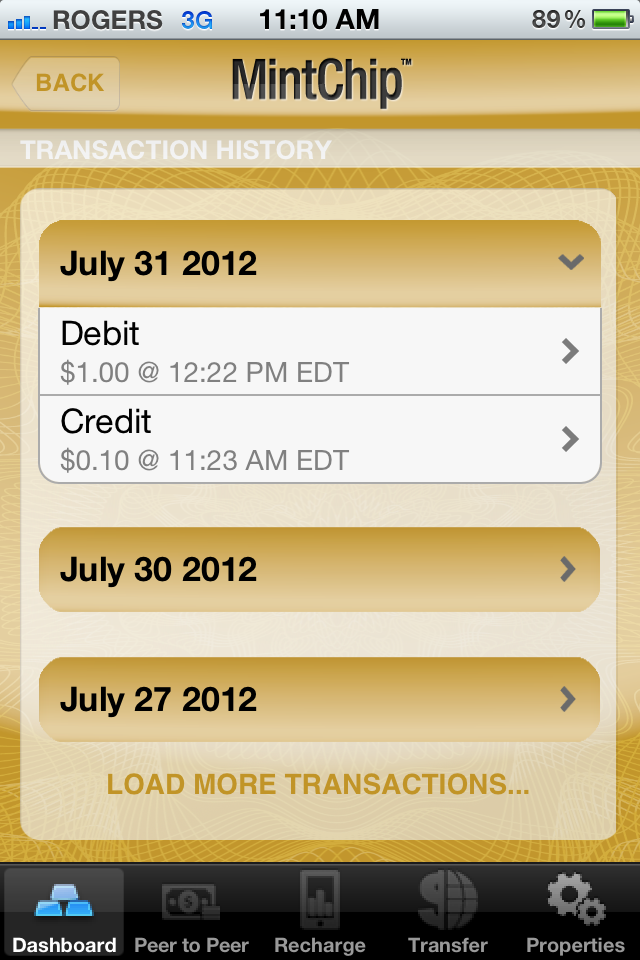Expand the July 27 2012 transactions
Viewport: 640px width, 960px height.
tap(320, 699)
